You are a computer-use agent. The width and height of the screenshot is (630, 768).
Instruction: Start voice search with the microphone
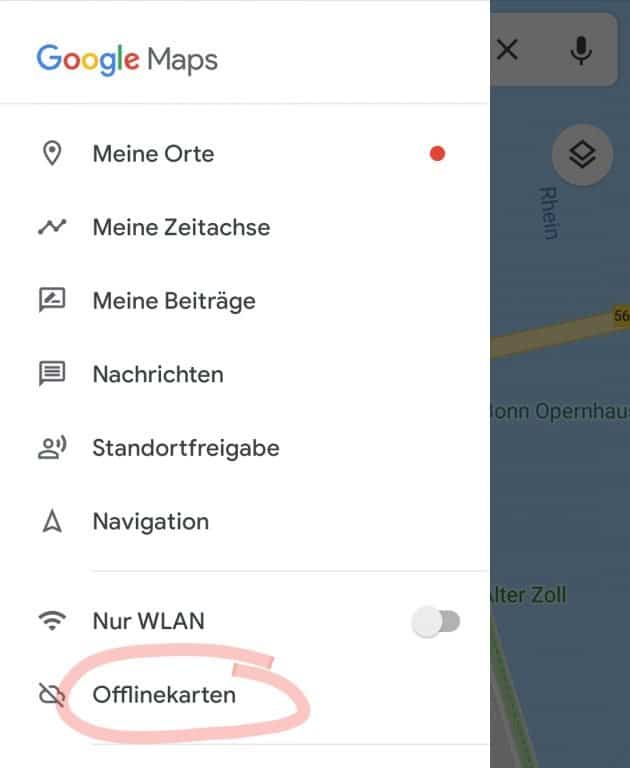tap(581, 50)
